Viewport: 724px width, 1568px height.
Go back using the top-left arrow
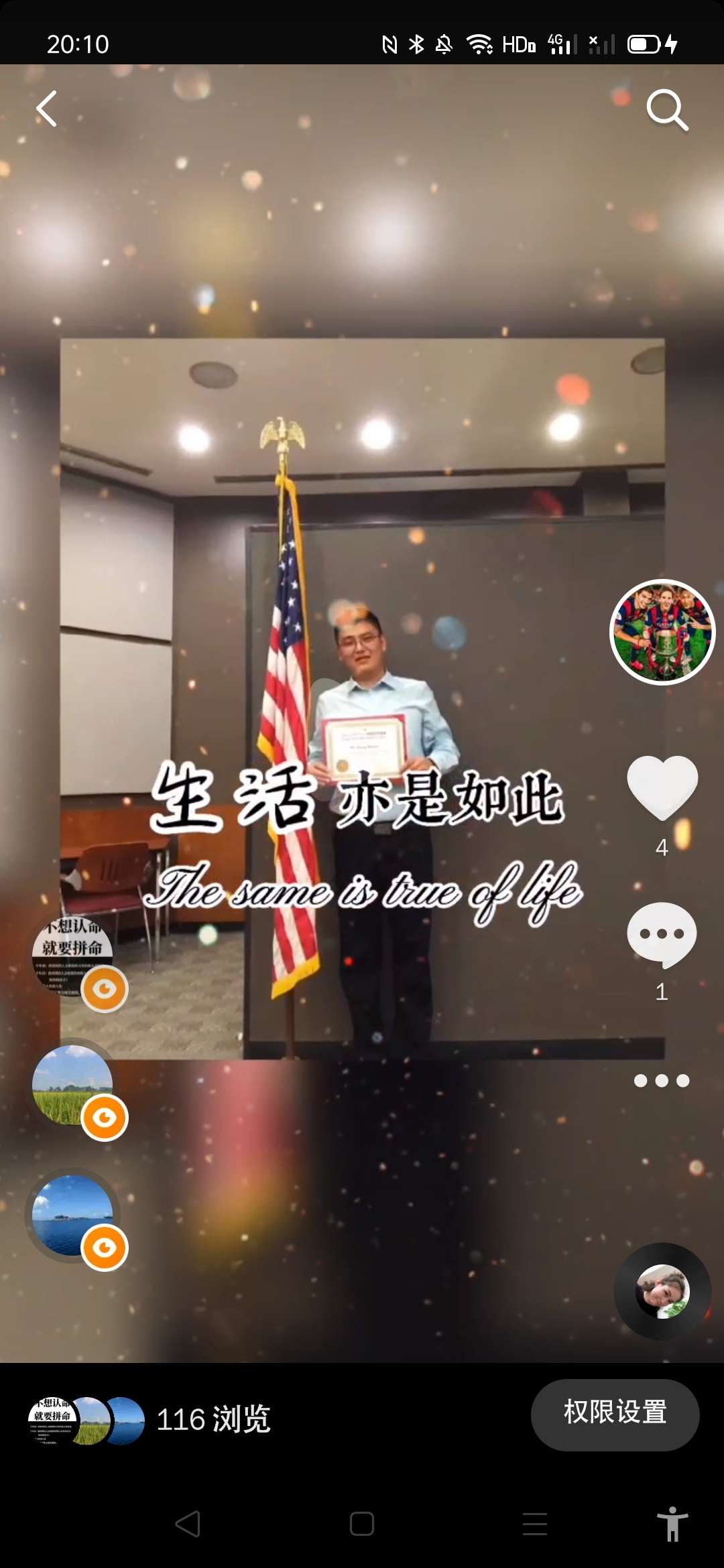pos(47,109)
